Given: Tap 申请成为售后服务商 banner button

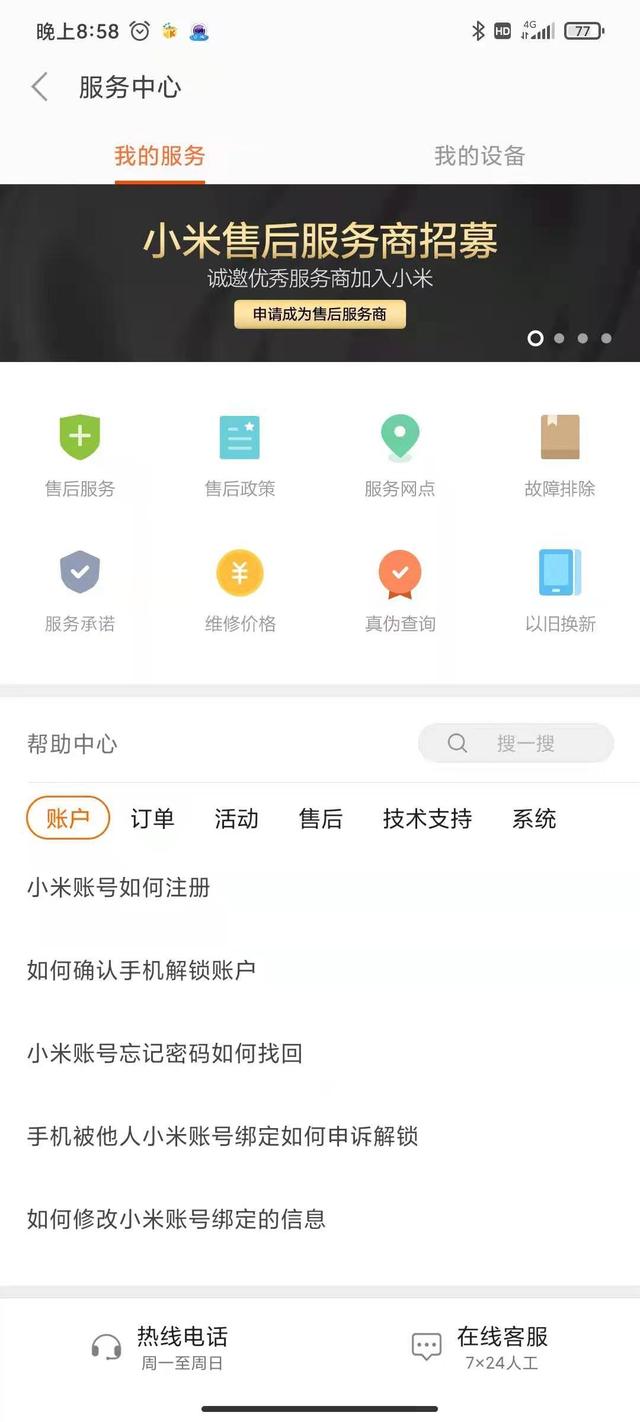Looking at the screenshot, I should [x=320, y=314].
